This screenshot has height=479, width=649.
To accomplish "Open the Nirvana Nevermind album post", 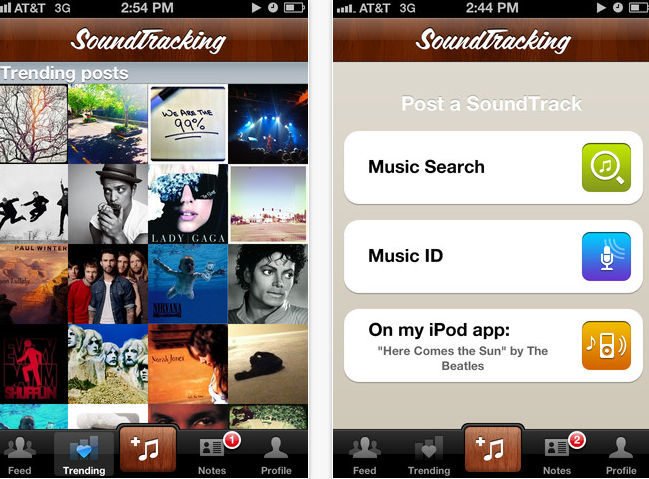I will click(x=188, y=282).
